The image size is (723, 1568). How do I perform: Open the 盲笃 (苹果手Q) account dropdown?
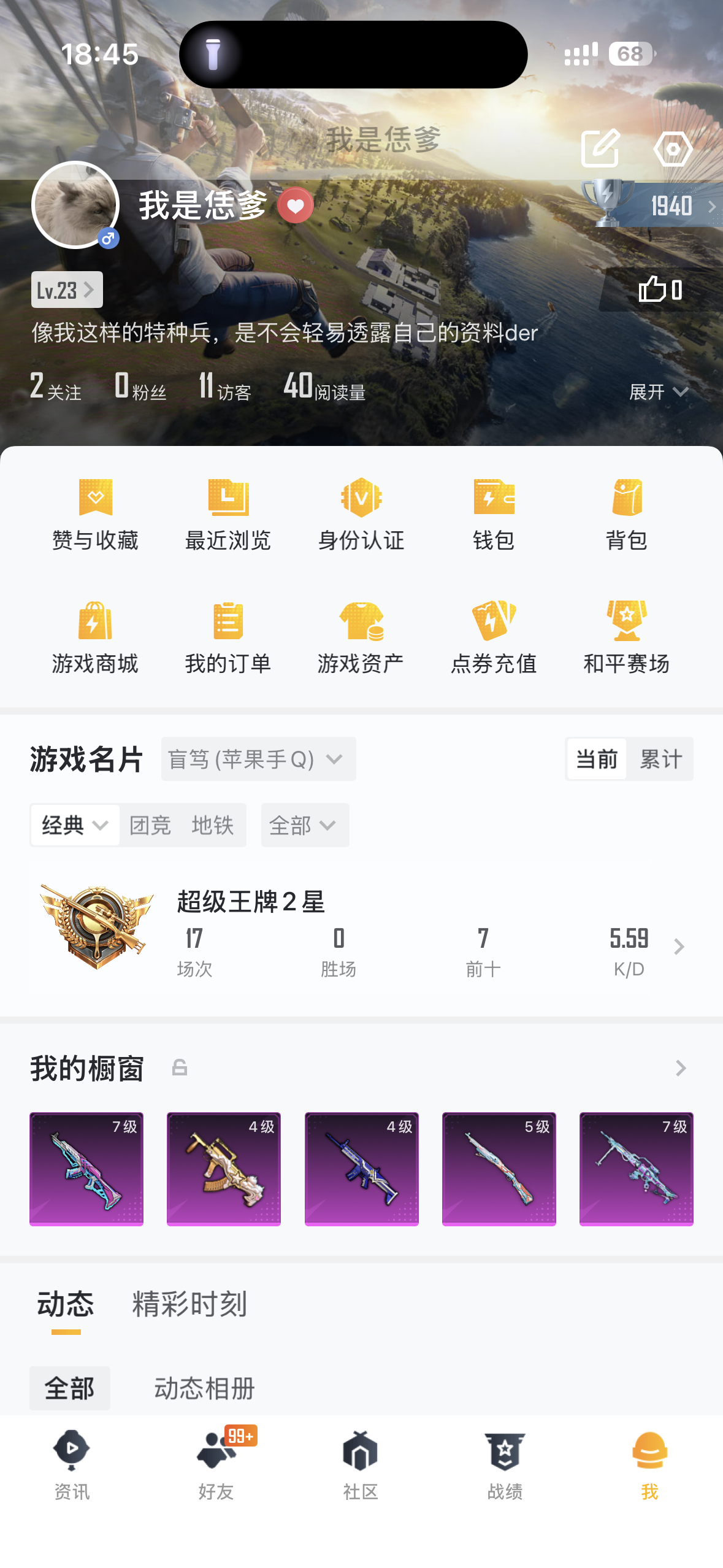point(258,759)
